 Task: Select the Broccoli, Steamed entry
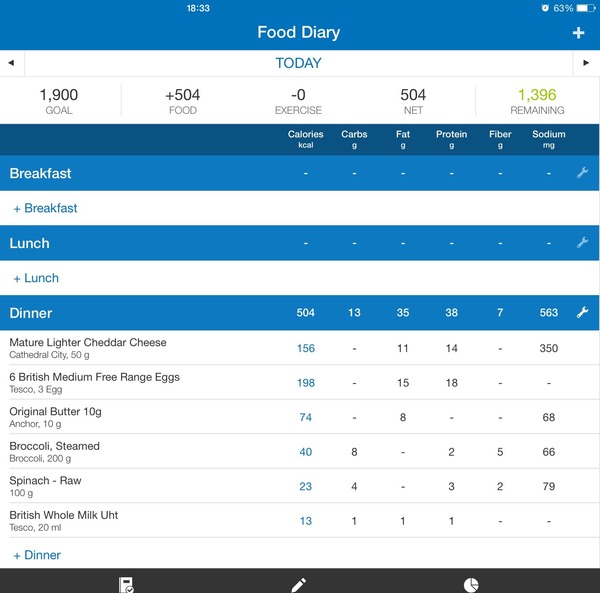point(55,451)
